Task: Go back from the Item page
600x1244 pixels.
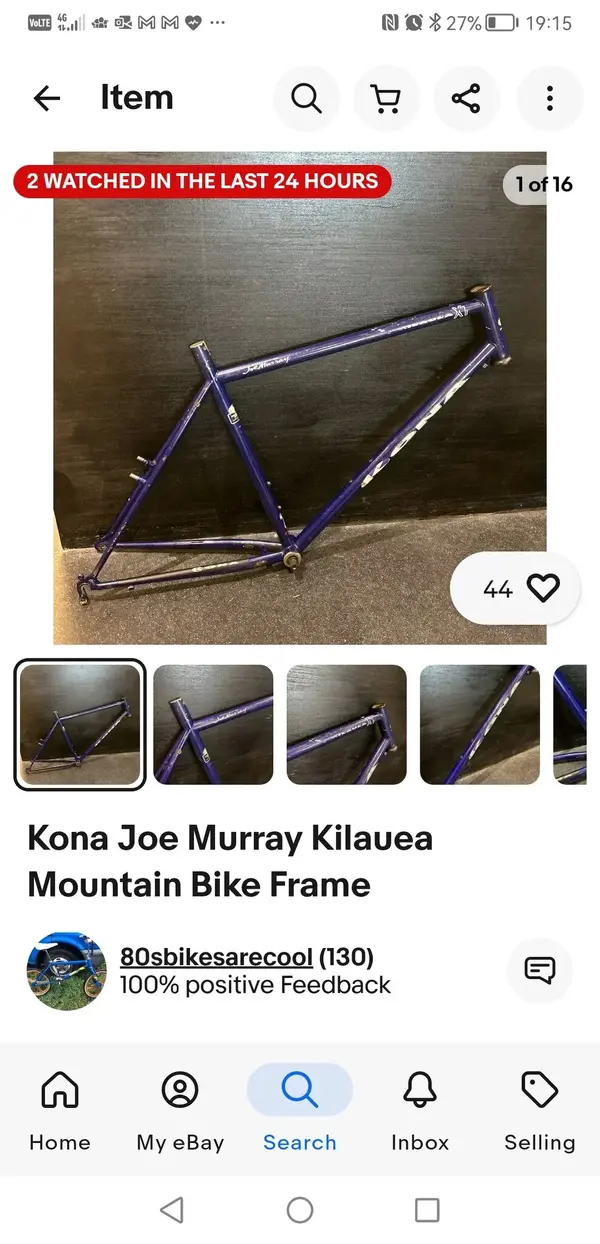Action: 47,98
